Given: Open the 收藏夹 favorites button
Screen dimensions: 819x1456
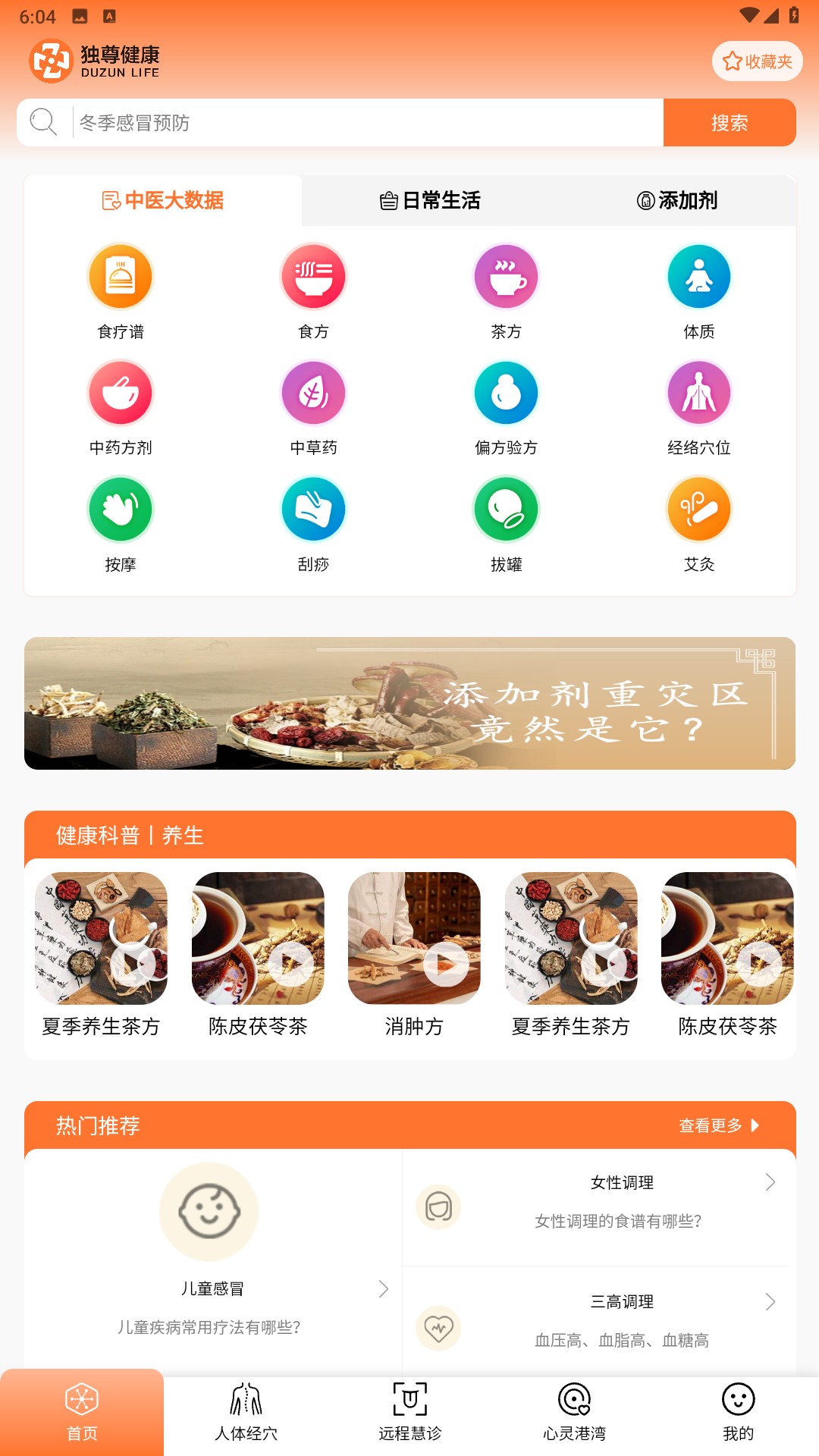Looking at the screenshot, I should (x=757, y=61).
